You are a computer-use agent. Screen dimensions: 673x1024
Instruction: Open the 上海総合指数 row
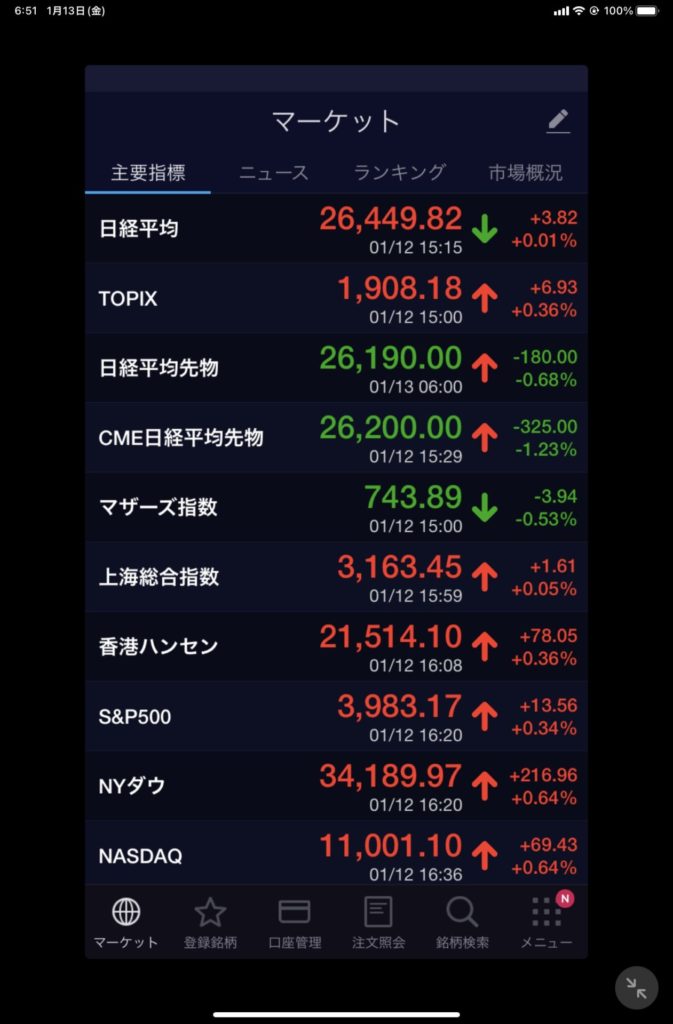336,577
